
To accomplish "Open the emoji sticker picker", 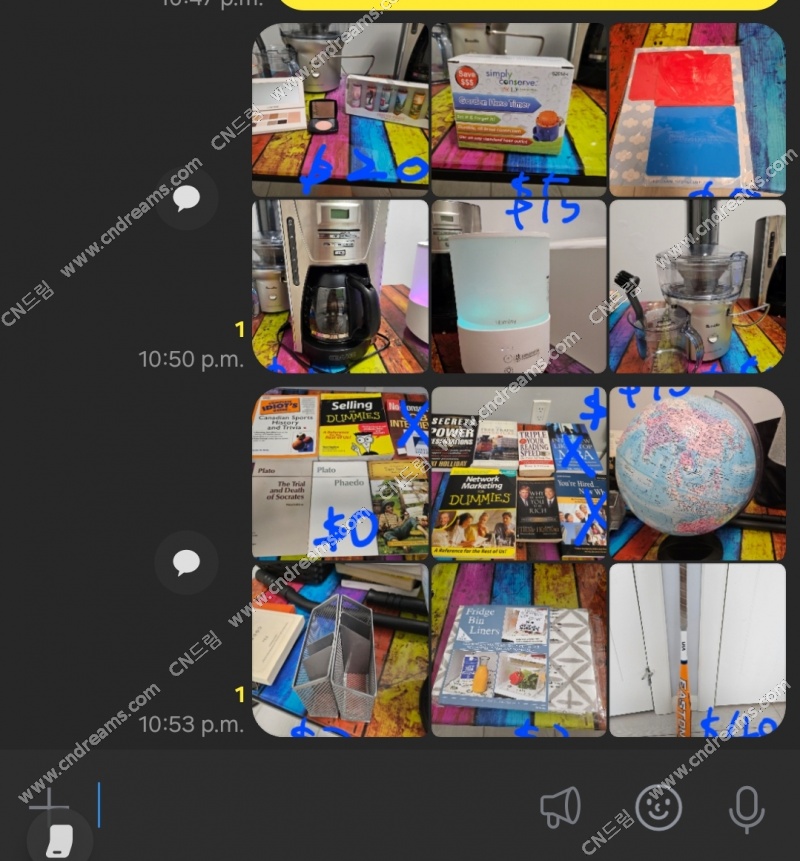I will click(x=659, y=806).
